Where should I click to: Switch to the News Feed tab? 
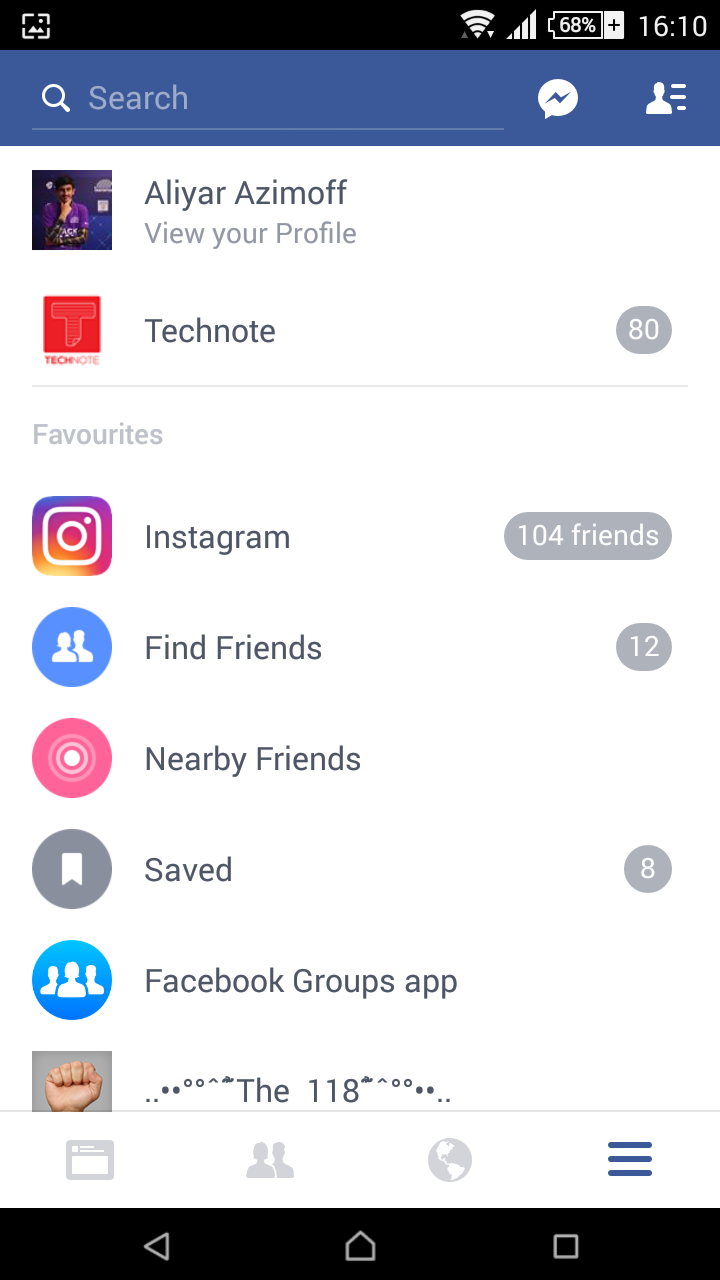pos(89,1159)
